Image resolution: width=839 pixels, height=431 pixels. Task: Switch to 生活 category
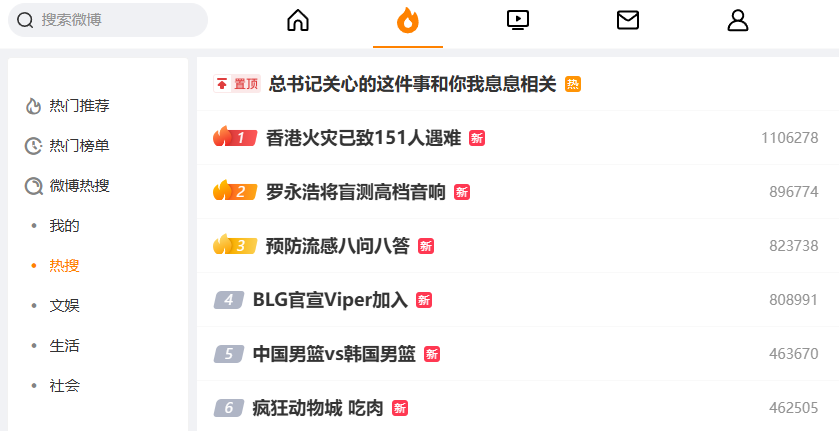click(x=64, y=346)
